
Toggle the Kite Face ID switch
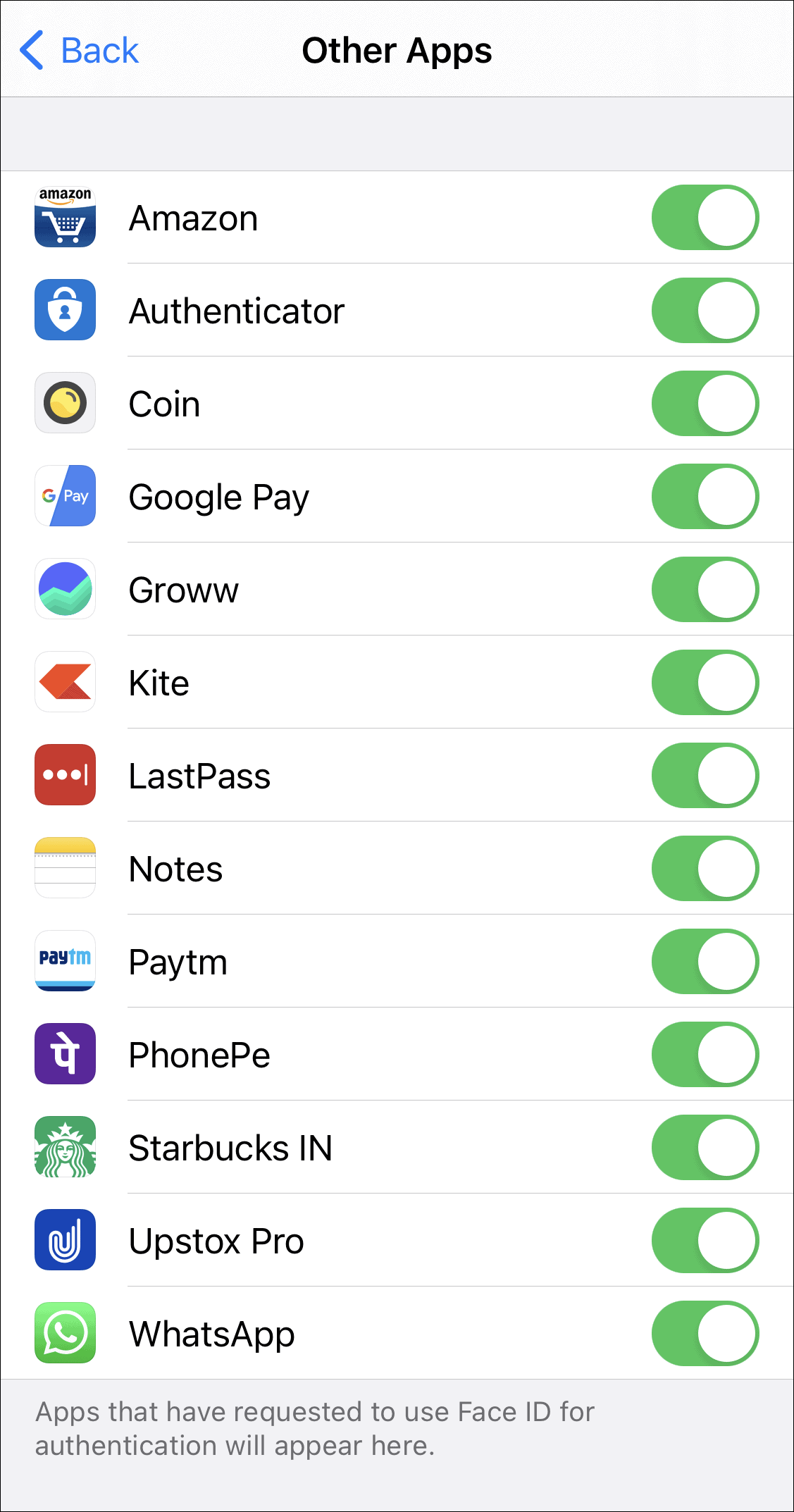click(x=705, y=683)
